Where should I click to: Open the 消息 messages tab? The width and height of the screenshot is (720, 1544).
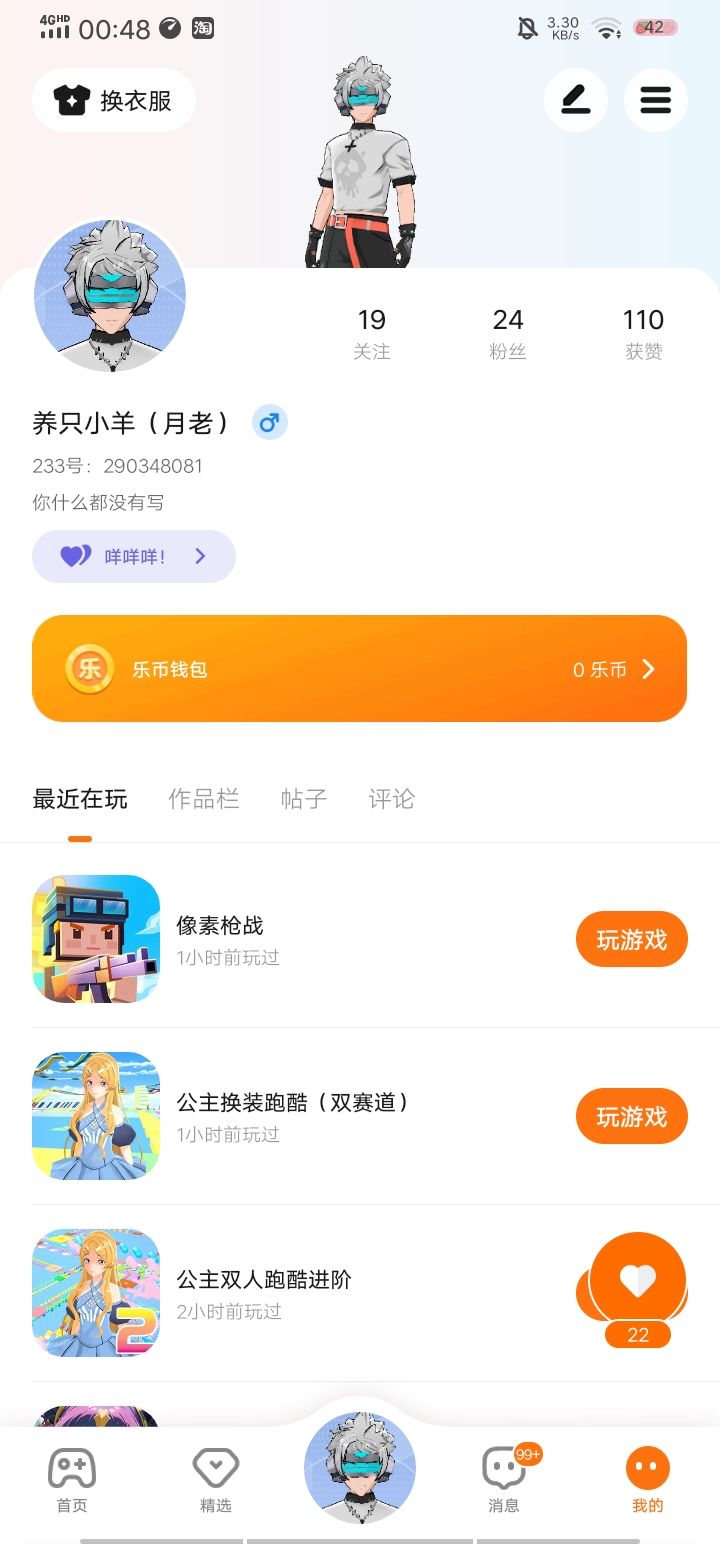point(504,1480)
